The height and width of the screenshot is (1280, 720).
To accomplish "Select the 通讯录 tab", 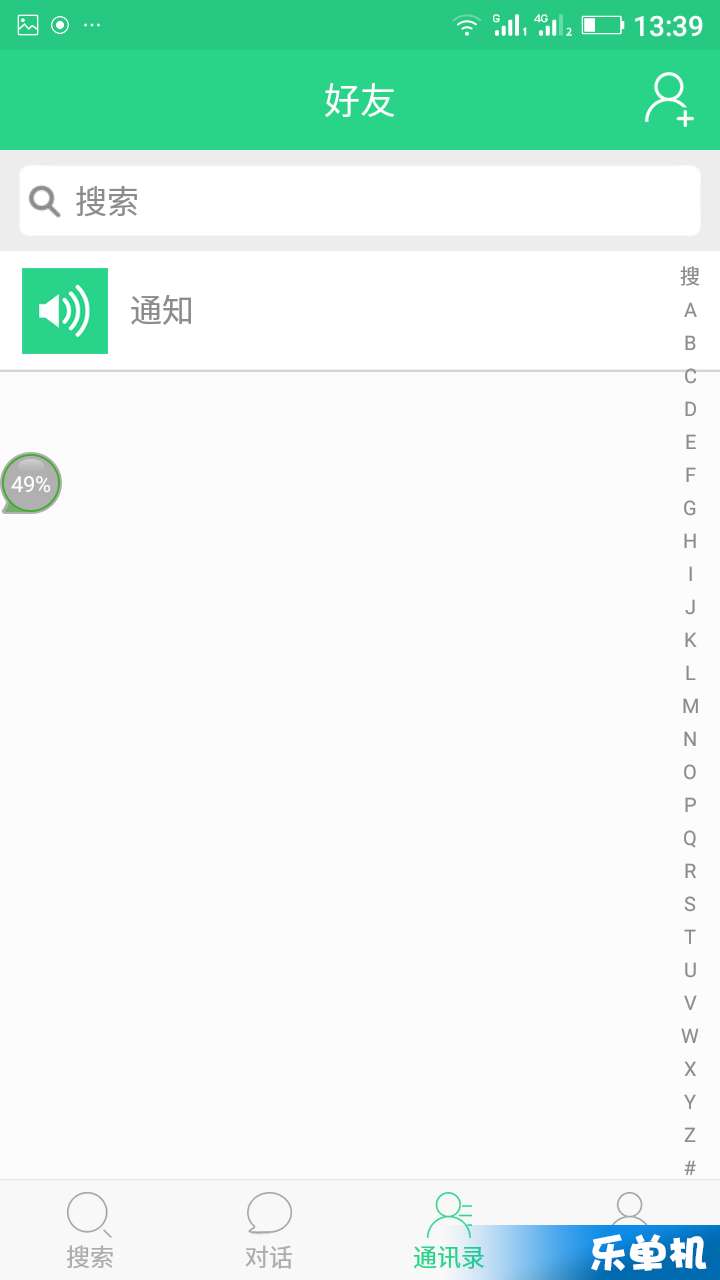I will [x=449, y=1231].
